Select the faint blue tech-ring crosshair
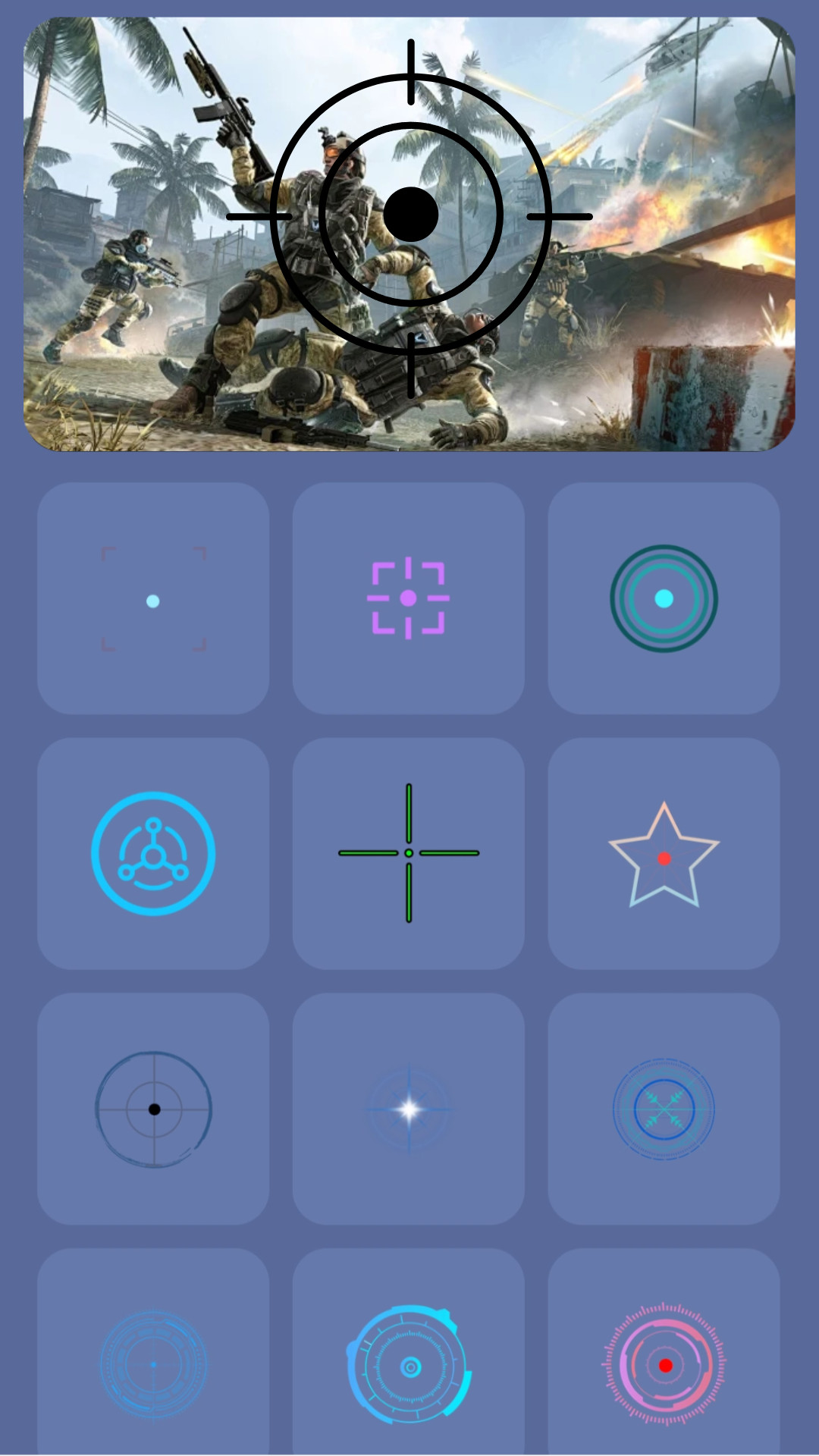819x1456 pixels. [x=153, y=1363]
